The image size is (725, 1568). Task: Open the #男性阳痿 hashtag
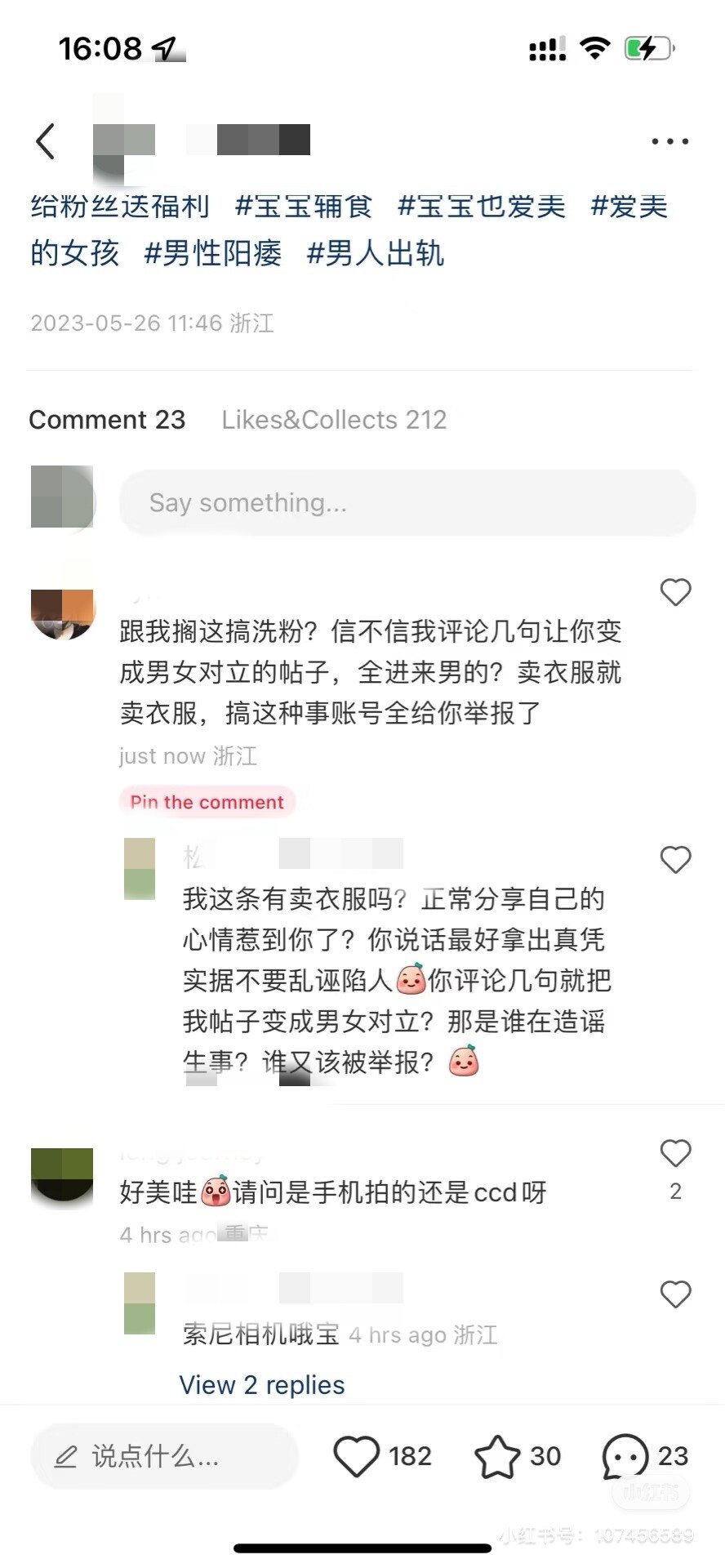213,253
